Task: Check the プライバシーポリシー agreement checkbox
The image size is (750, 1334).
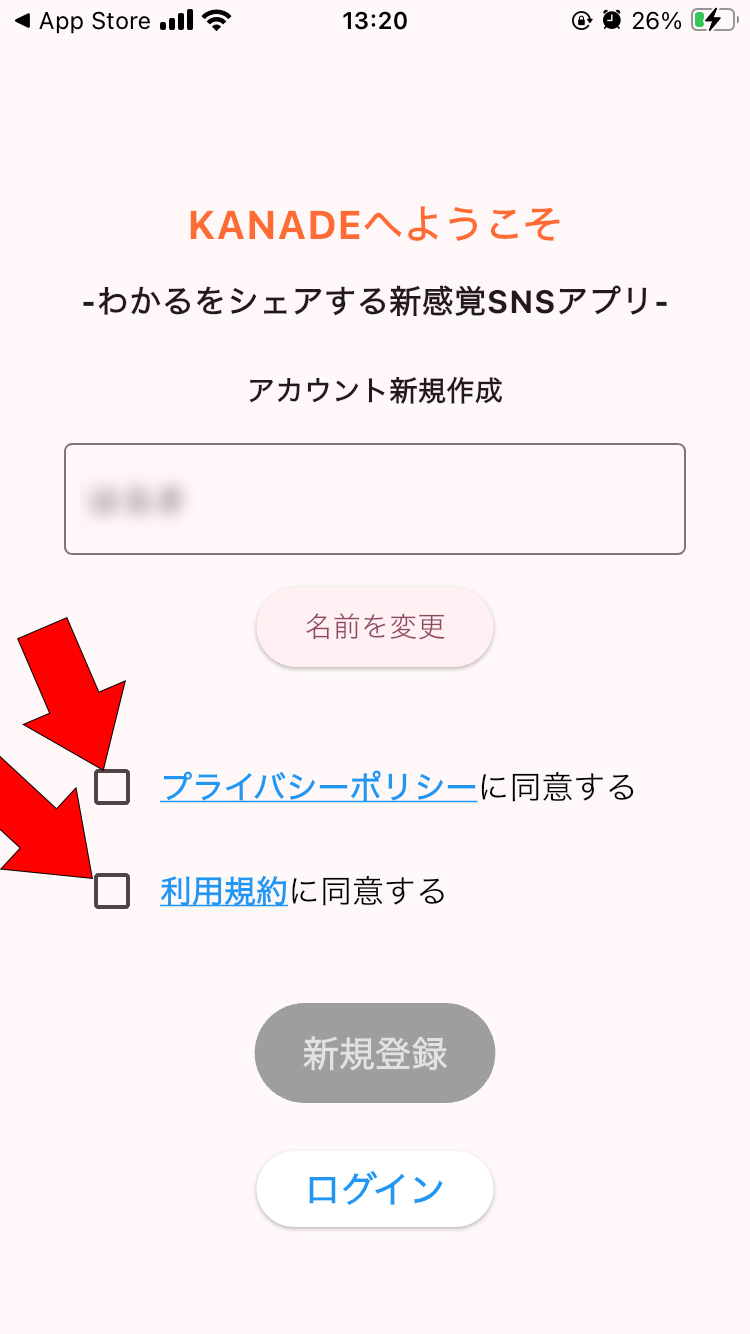Action: pos(112,787)
